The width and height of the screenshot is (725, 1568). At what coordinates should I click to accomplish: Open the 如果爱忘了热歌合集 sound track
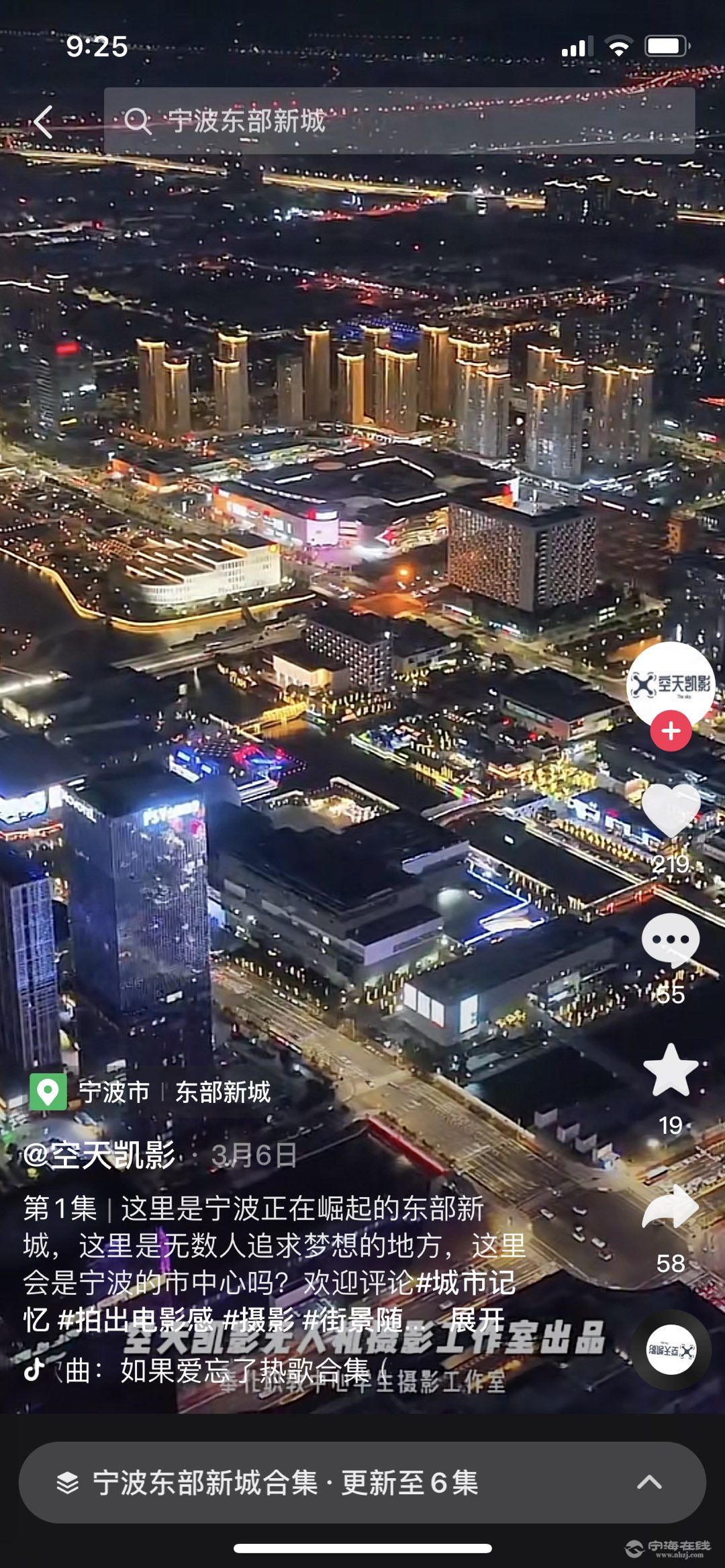[245, 1371]
